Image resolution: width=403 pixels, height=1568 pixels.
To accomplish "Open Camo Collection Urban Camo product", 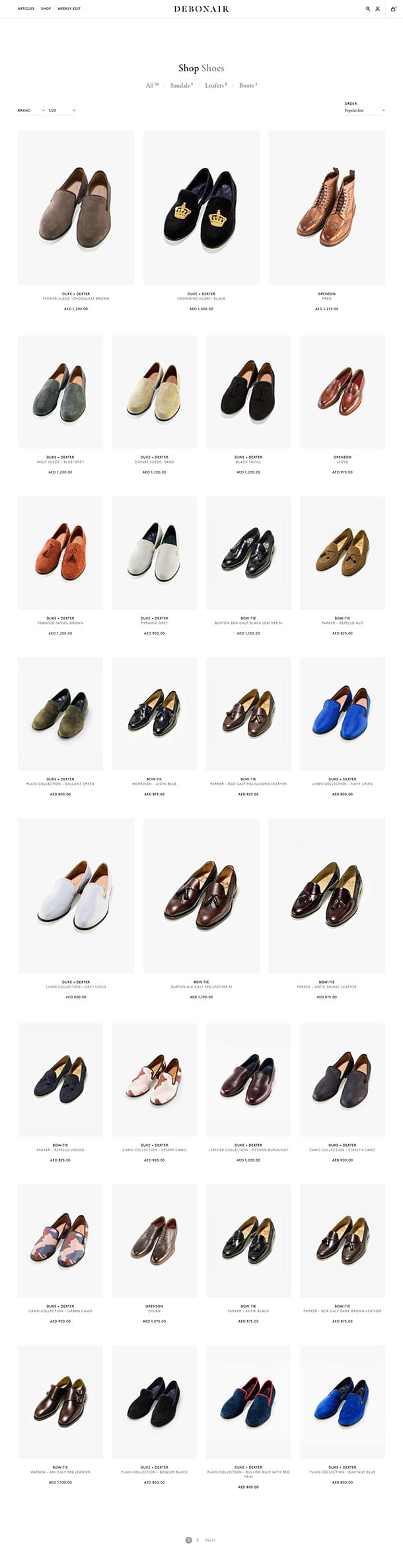I will tap(60, 1240).
